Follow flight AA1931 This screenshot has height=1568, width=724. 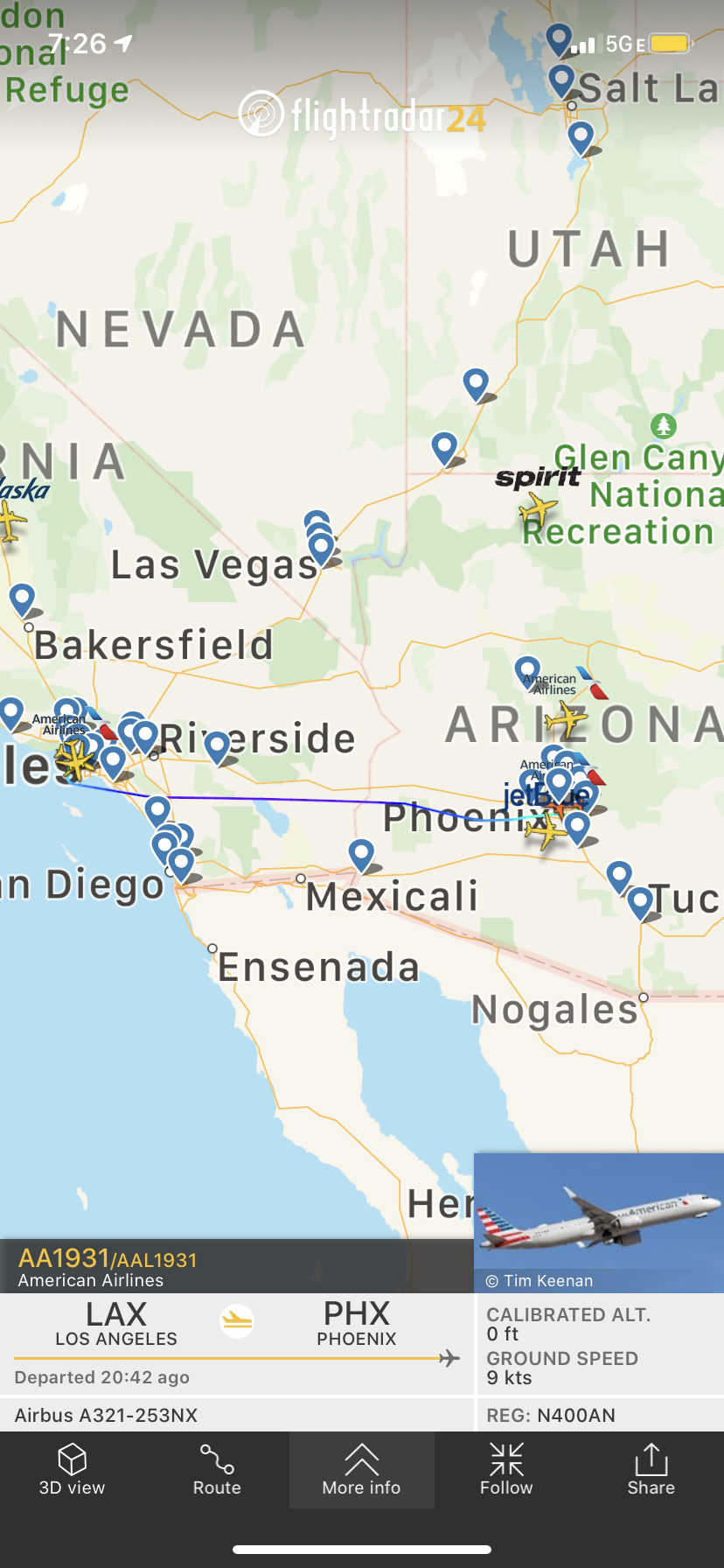click(506, 1470)
